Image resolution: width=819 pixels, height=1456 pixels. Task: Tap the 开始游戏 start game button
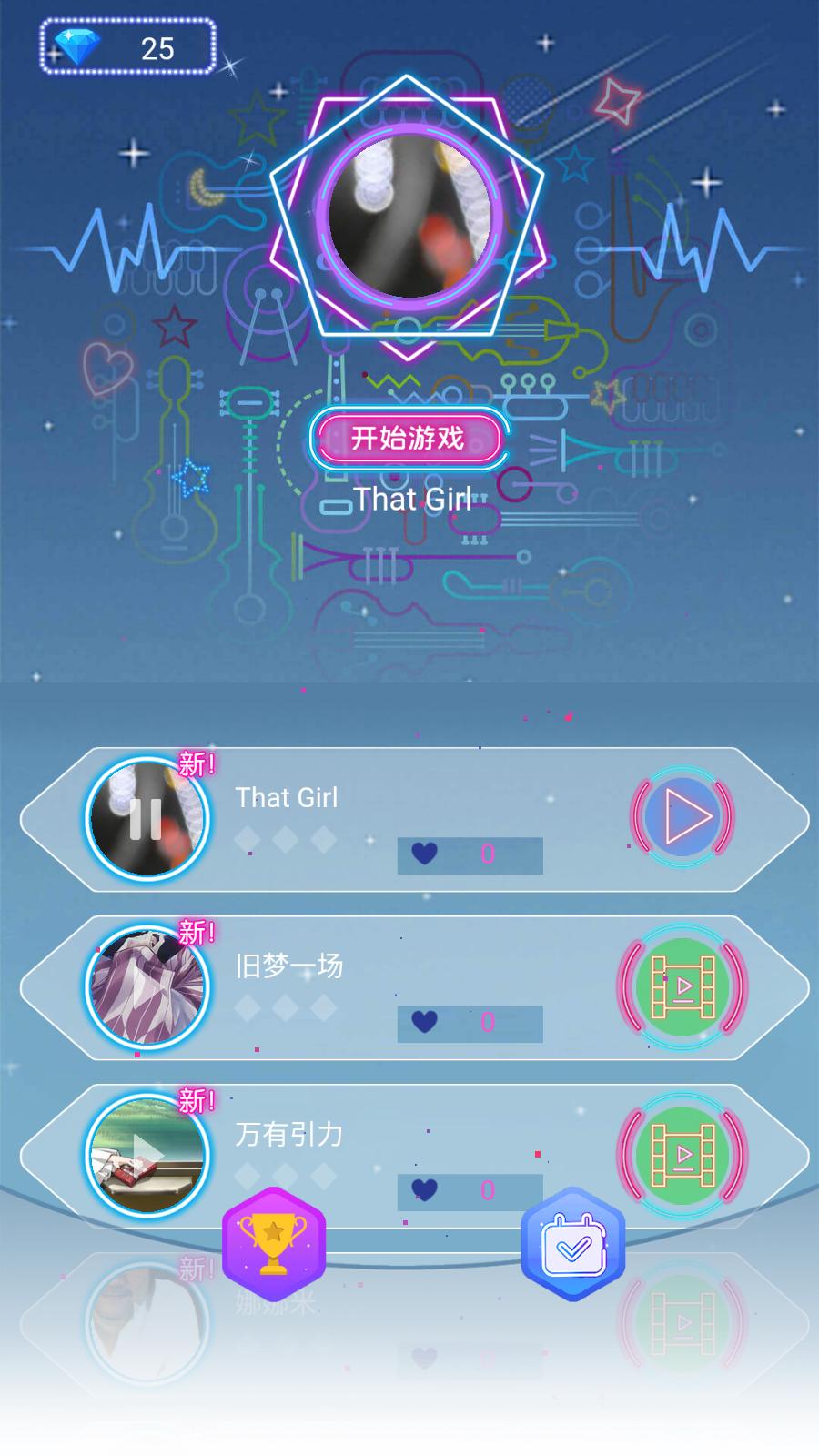(x=408, y=439)
